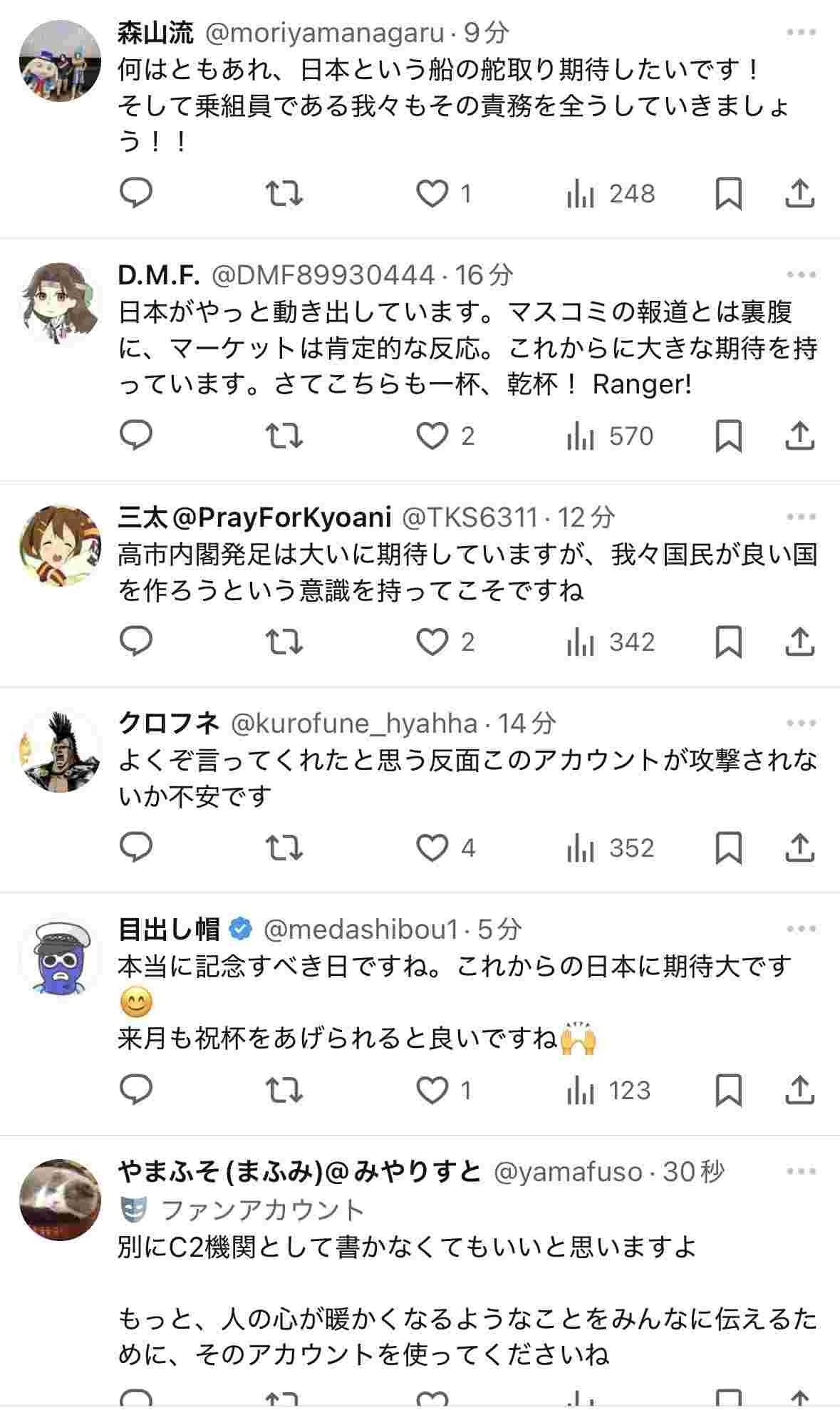
Task: Share the post by 三太@PrayForKyoani
Action: (x=799, y=642)
